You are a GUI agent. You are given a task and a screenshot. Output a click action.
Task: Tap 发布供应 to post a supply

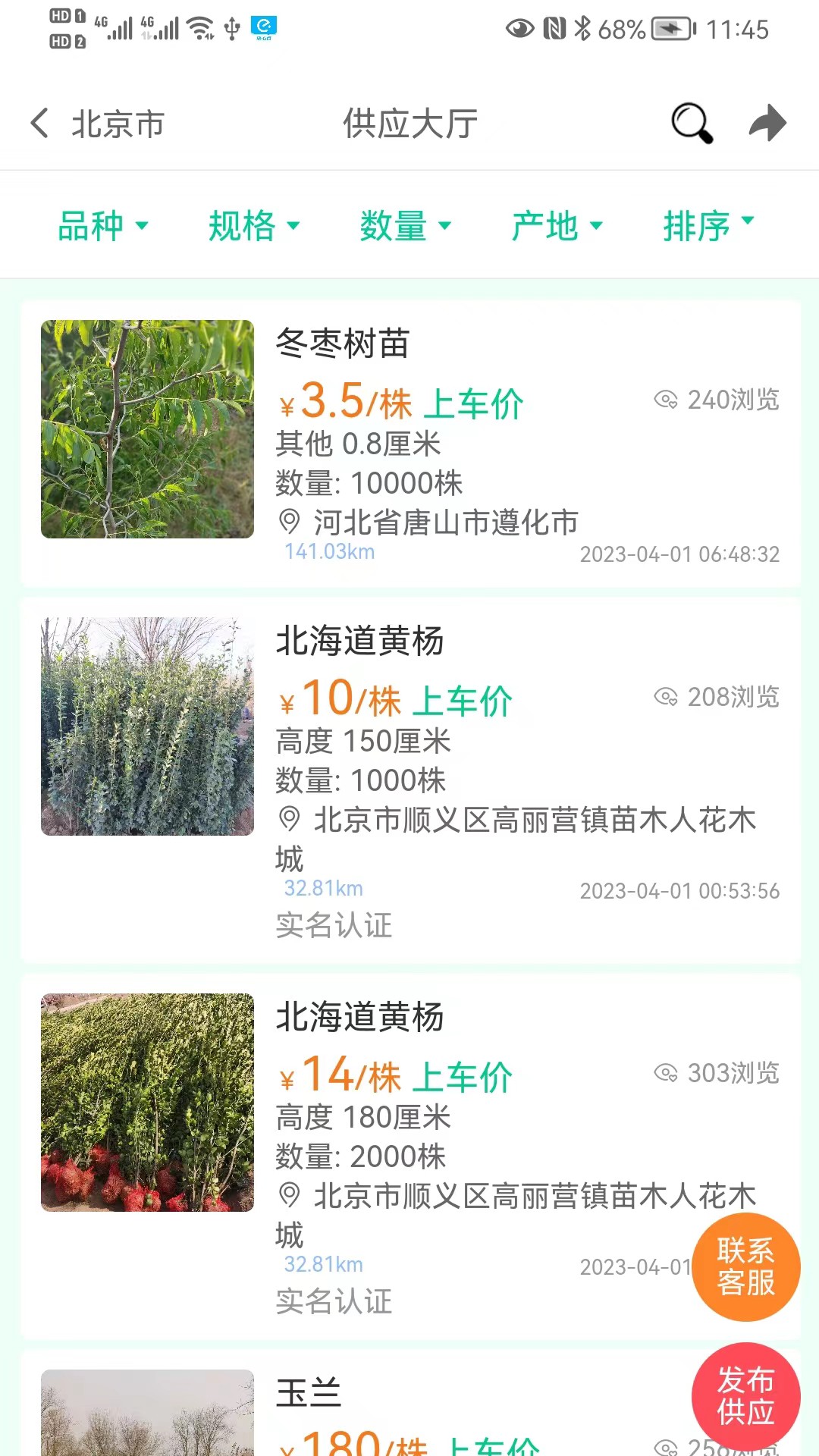tap(746, 1397)
